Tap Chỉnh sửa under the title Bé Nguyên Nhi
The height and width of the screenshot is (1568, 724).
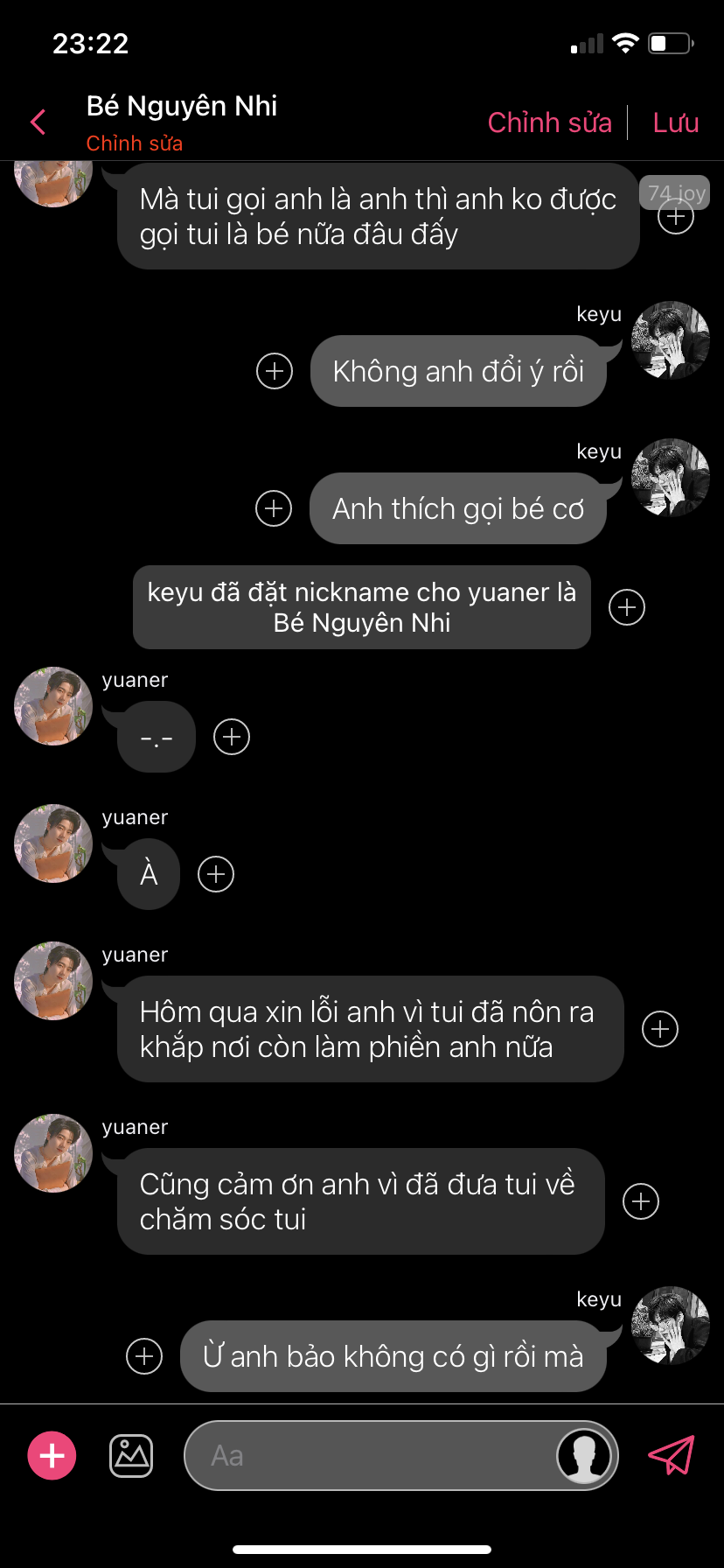(x=134, y=143)
